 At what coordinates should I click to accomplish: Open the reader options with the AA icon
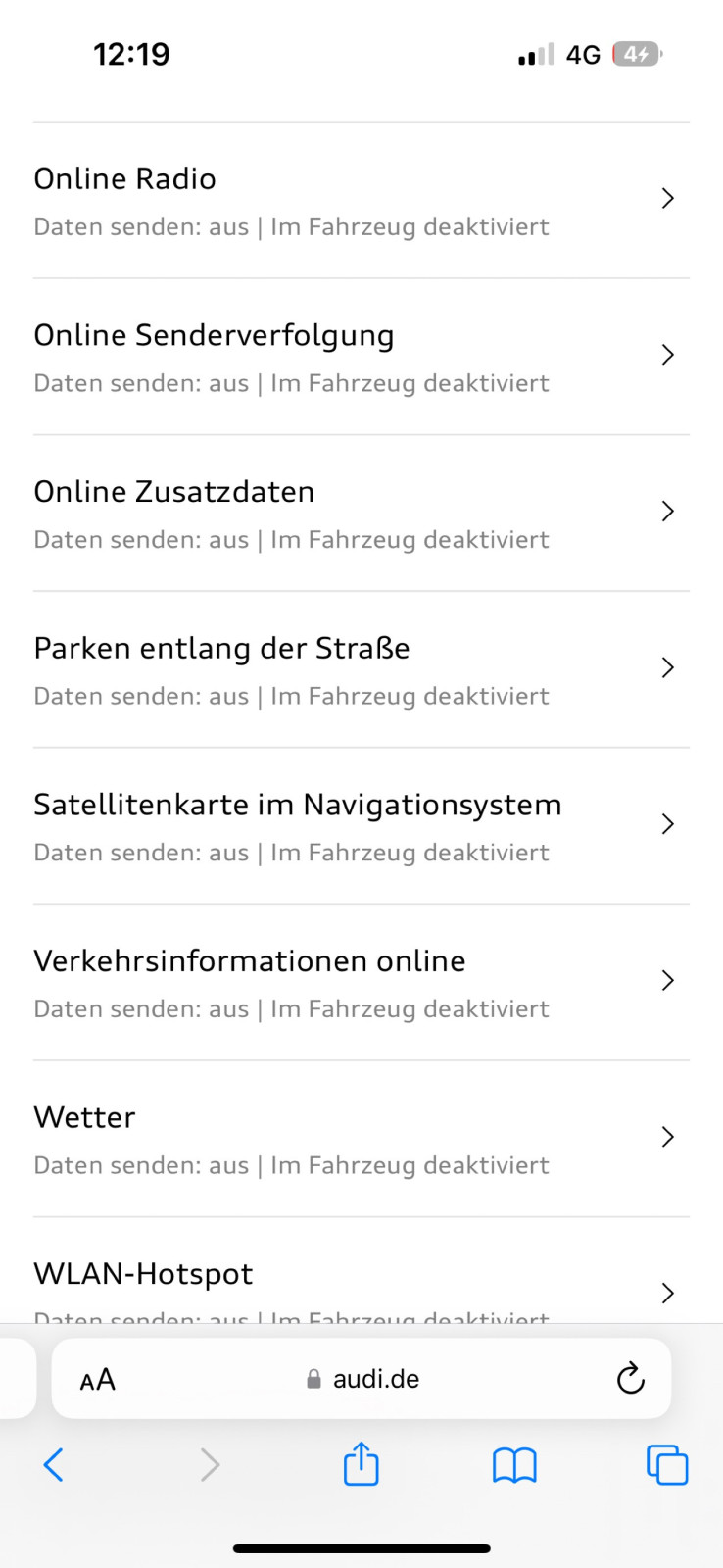97,1378
